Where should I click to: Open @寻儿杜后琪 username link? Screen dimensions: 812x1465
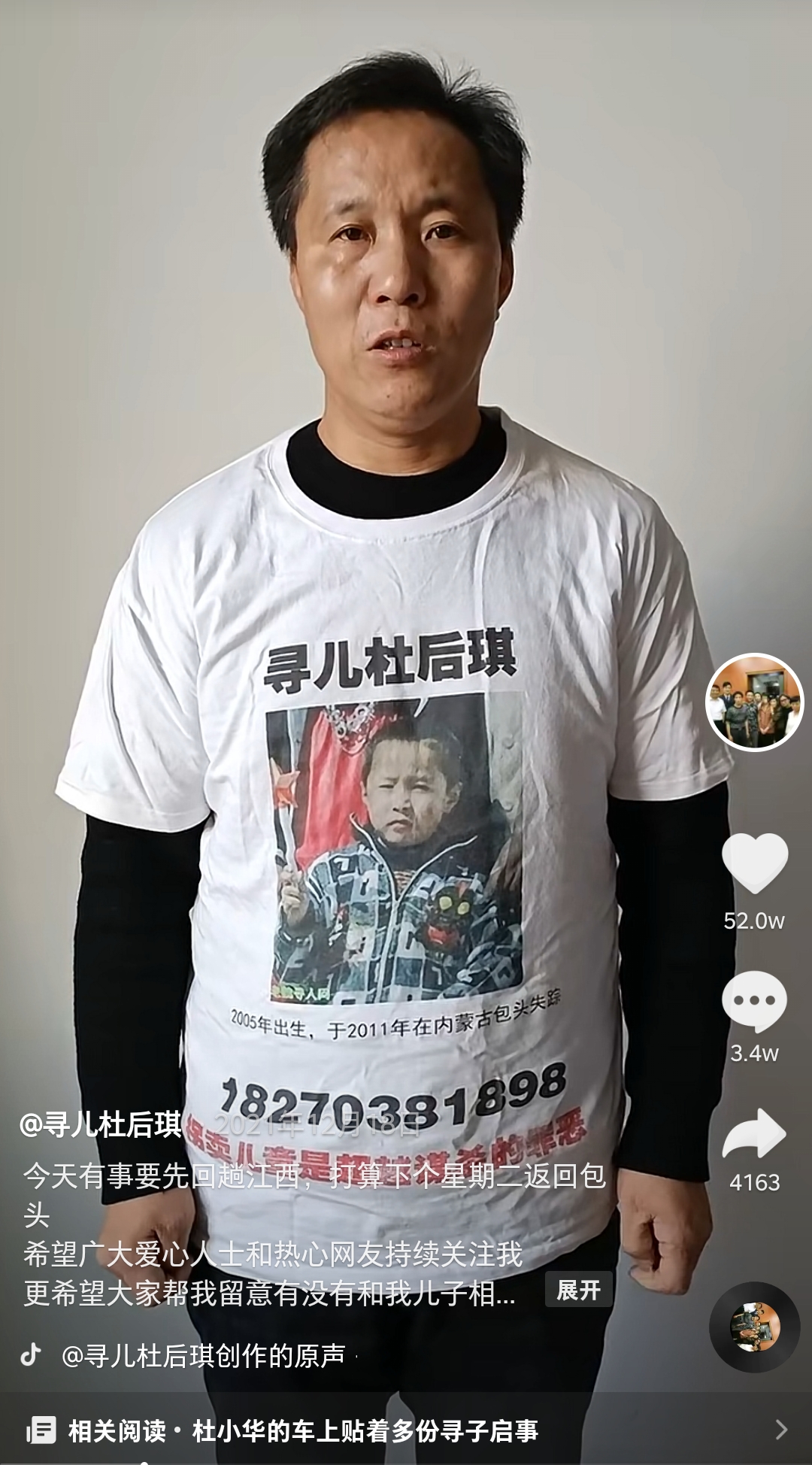pyautogui.click(x=101, y=1125)
